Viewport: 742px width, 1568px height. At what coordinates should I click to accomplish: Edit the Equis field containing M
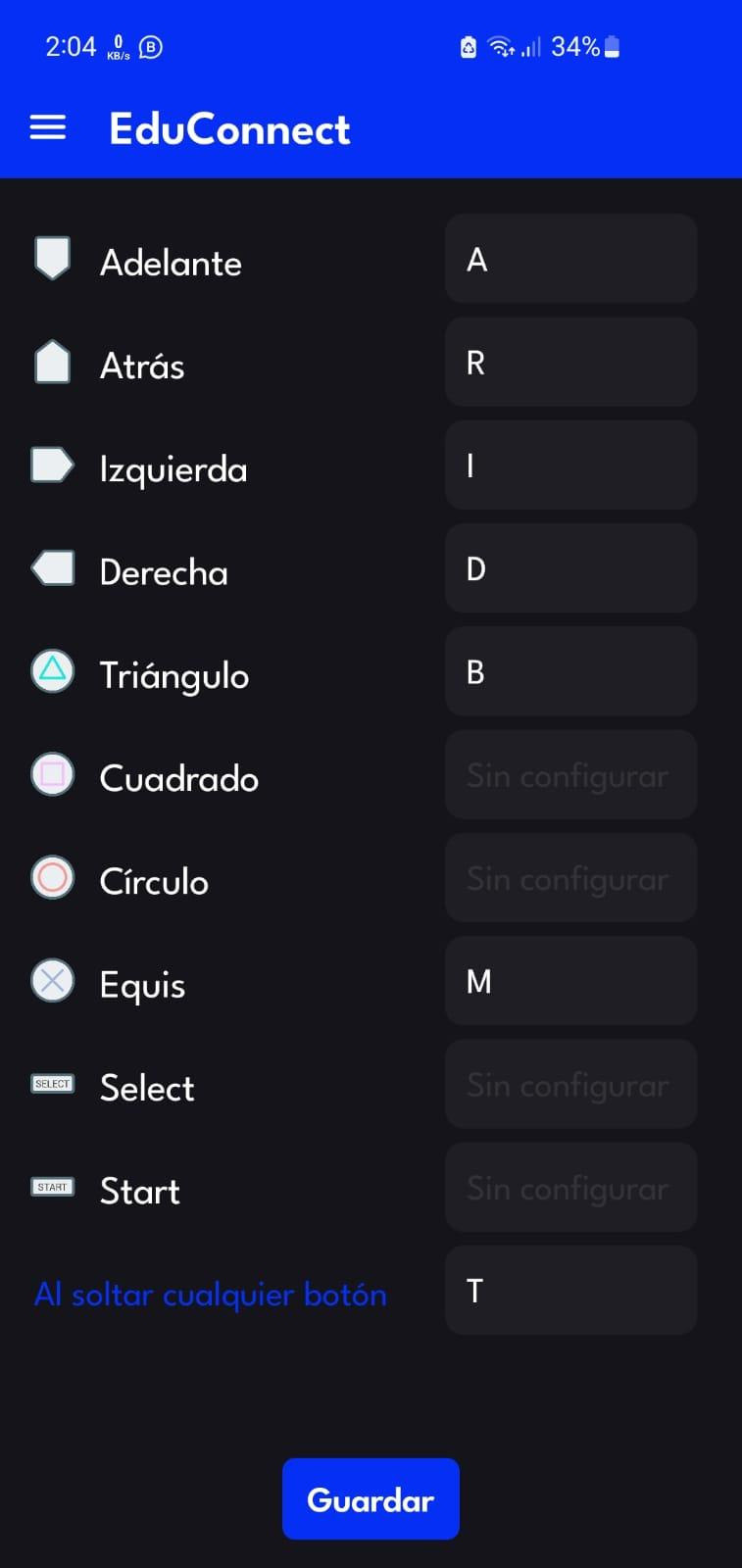pos(570,981)
